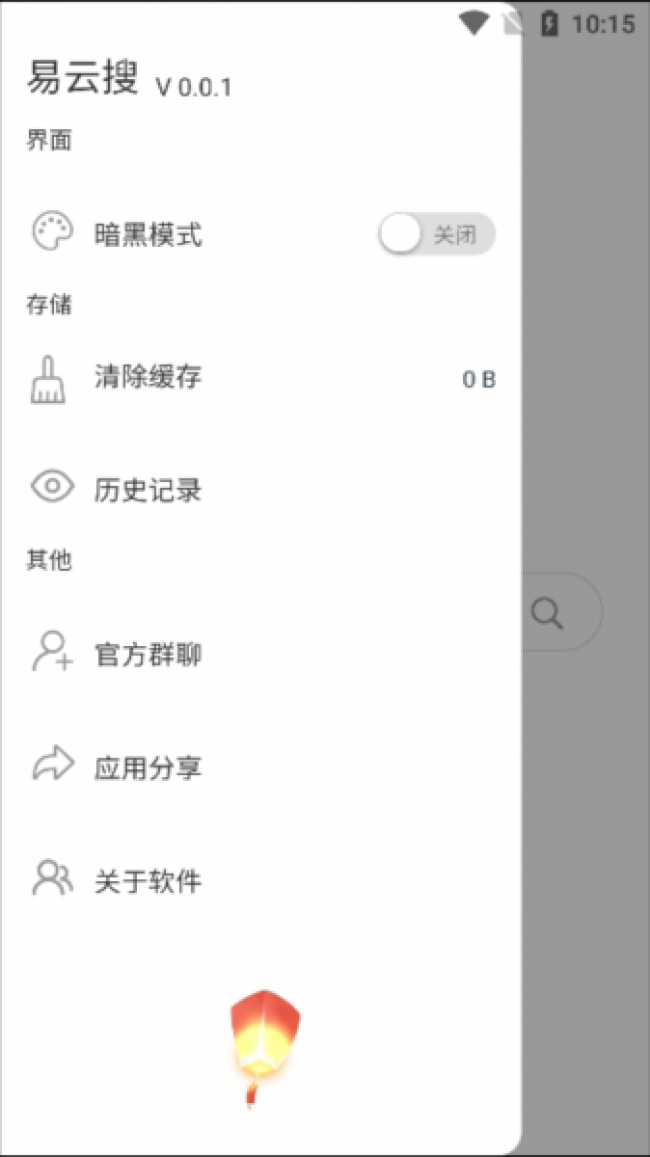650x1157 pixels.
Task: Select 应用分享 to share the app
Action: click(x=148, y=768)
